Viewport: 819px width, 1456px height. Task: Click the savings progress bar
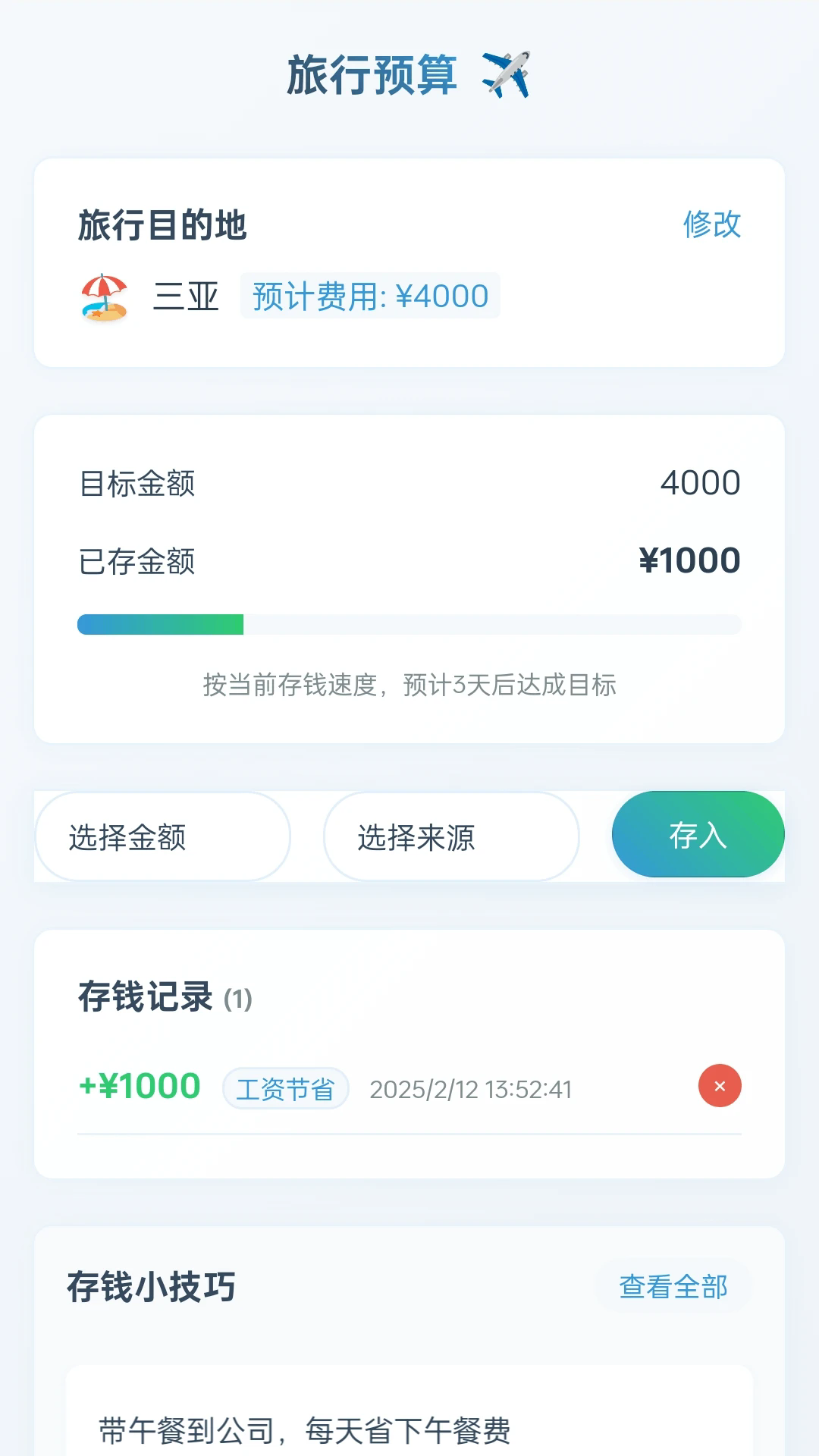point(409,623)
